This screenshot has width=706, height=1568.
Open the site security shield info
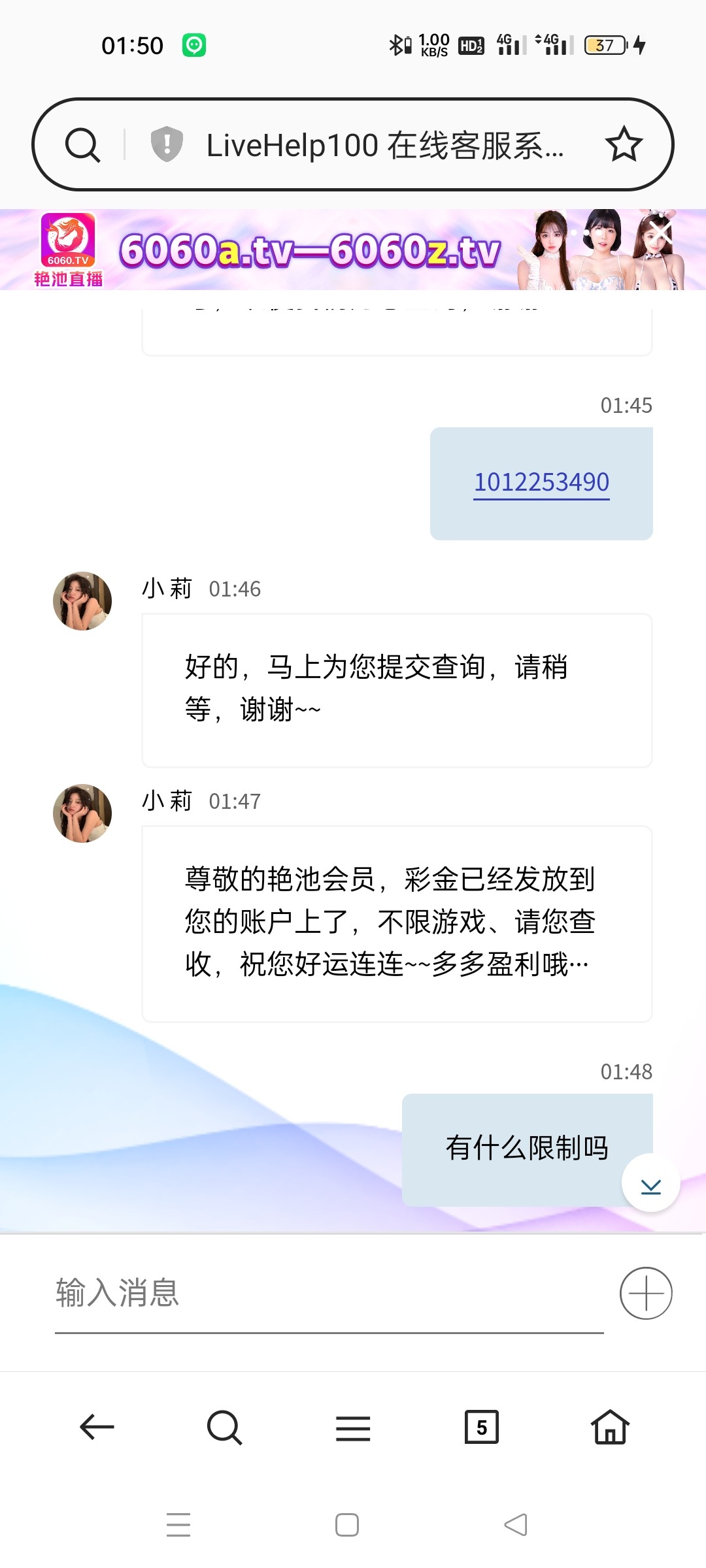pyautogui.click(x=167, y=144)
